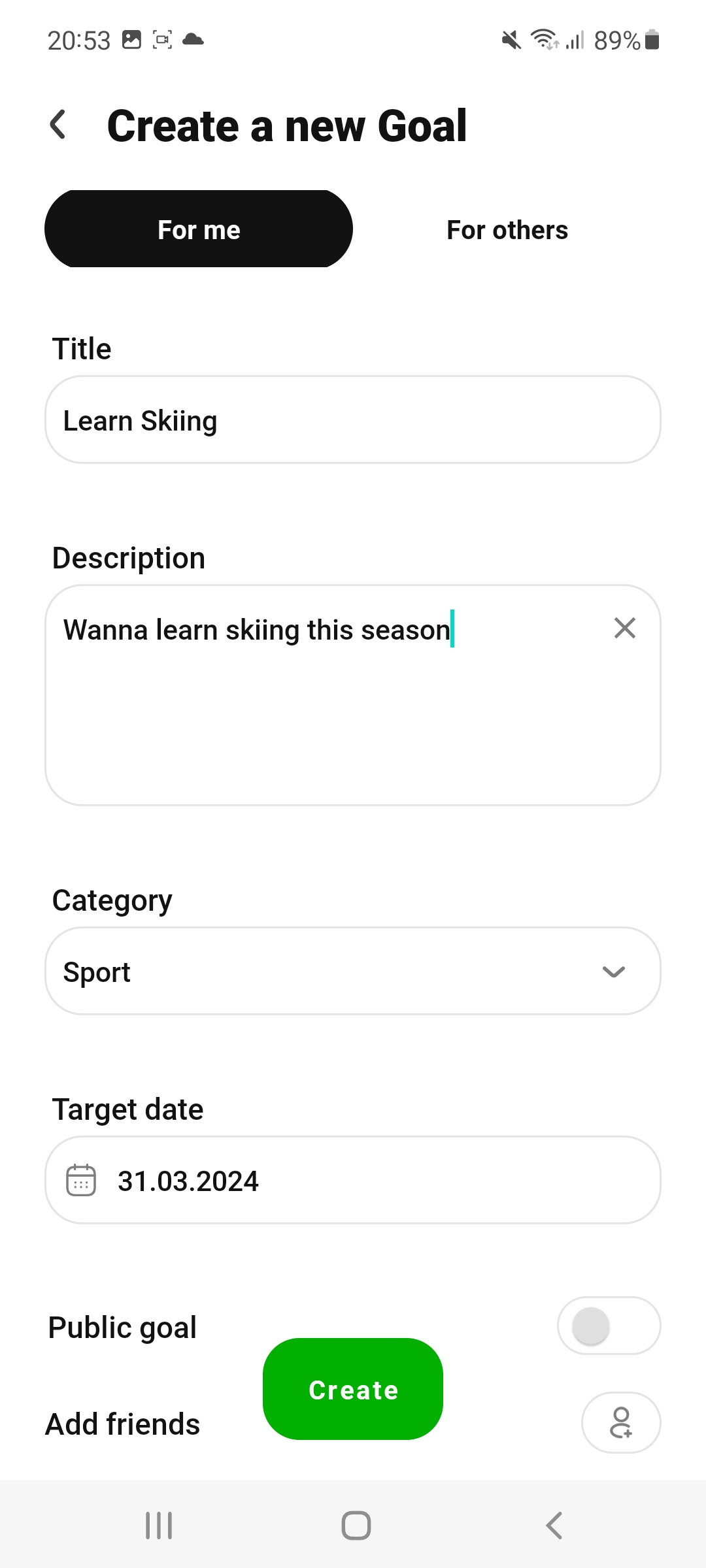Open the add friends icon
The image size is (706, 1568).
pyautogui.click(x=620, y=1422)
